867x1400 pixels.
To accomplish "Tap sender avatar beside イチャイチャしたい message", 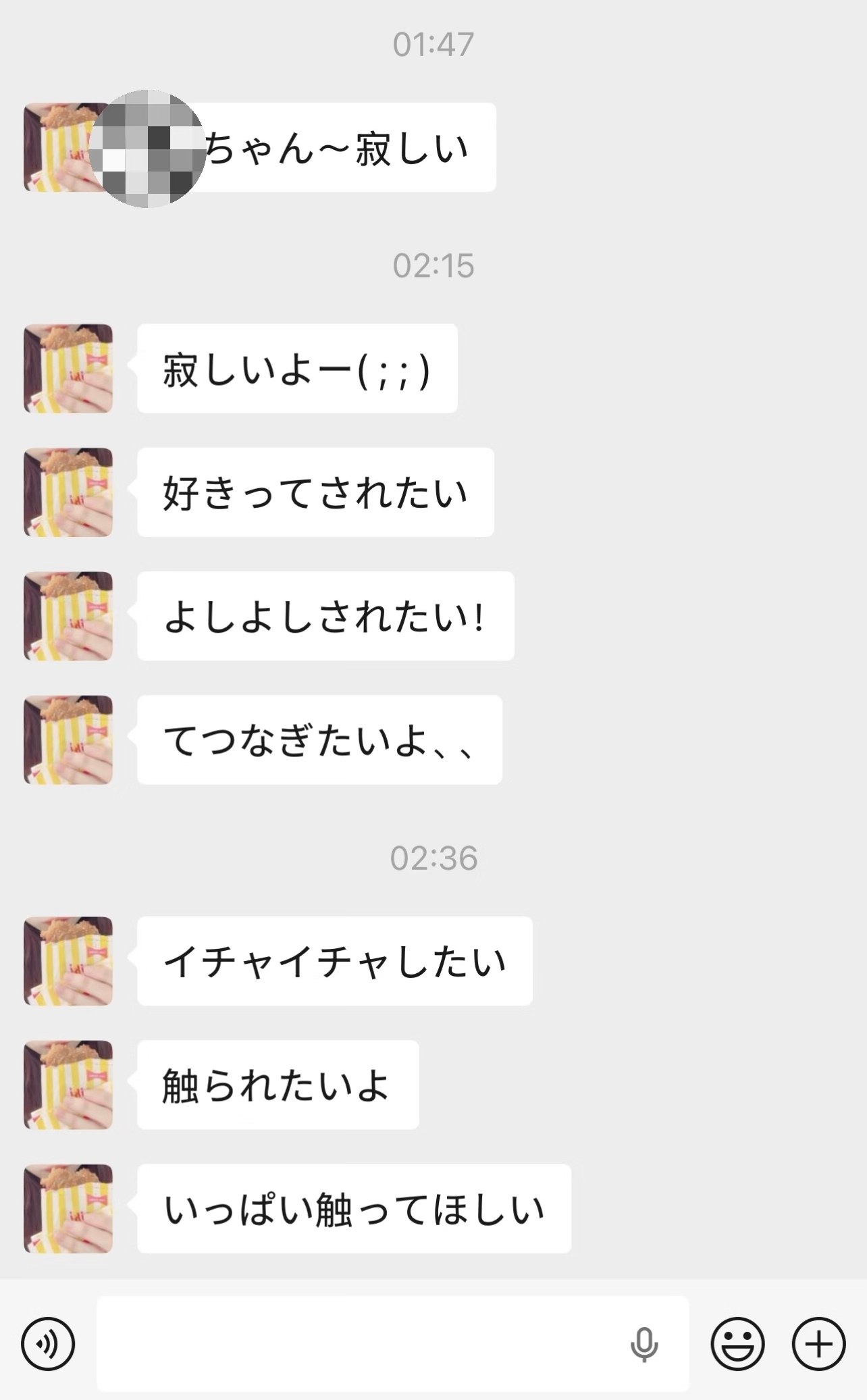I will tap(68, 961).
